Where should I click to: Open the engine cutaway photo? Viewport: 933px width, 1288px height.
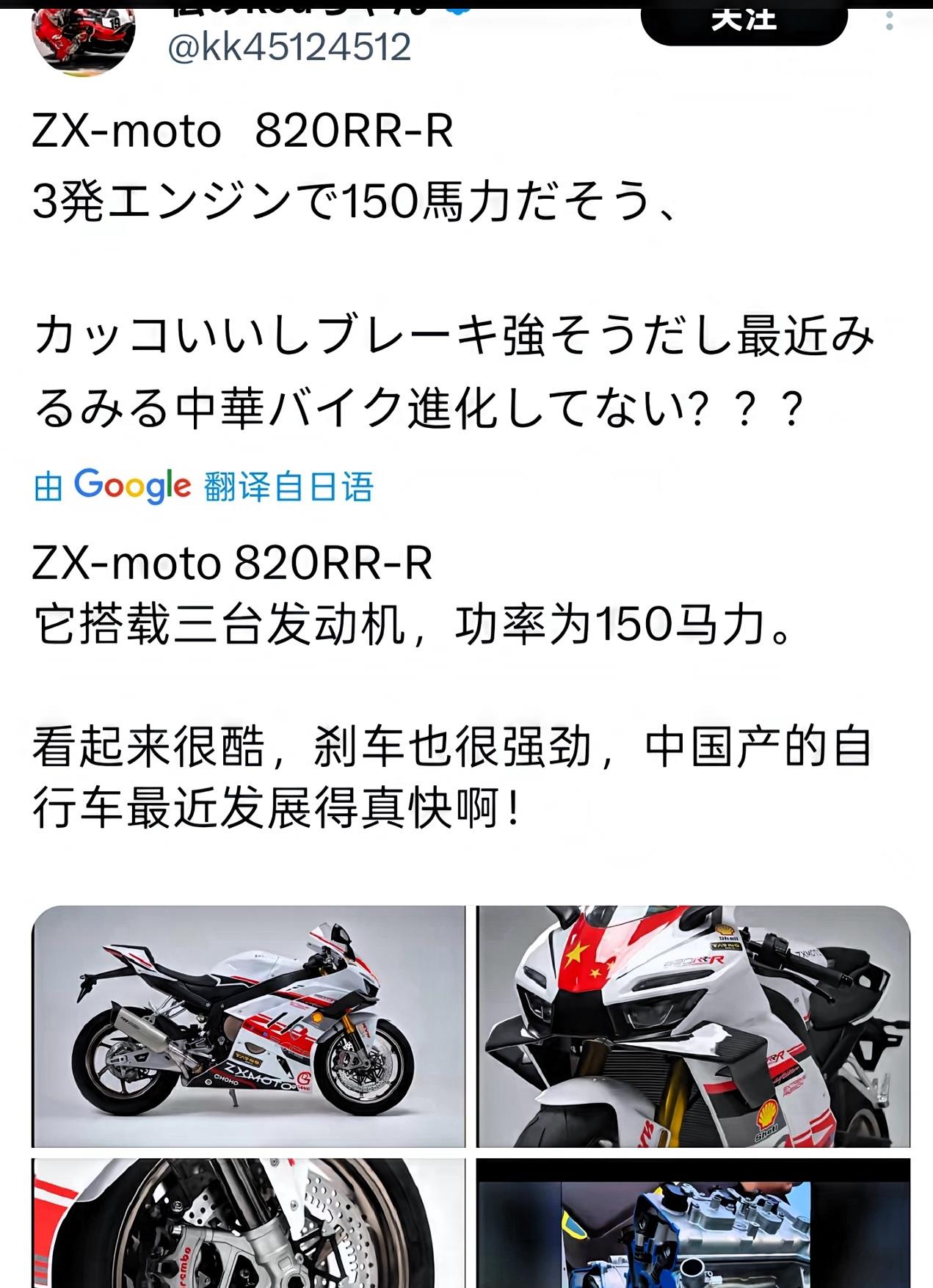[x=693, y=1222]
